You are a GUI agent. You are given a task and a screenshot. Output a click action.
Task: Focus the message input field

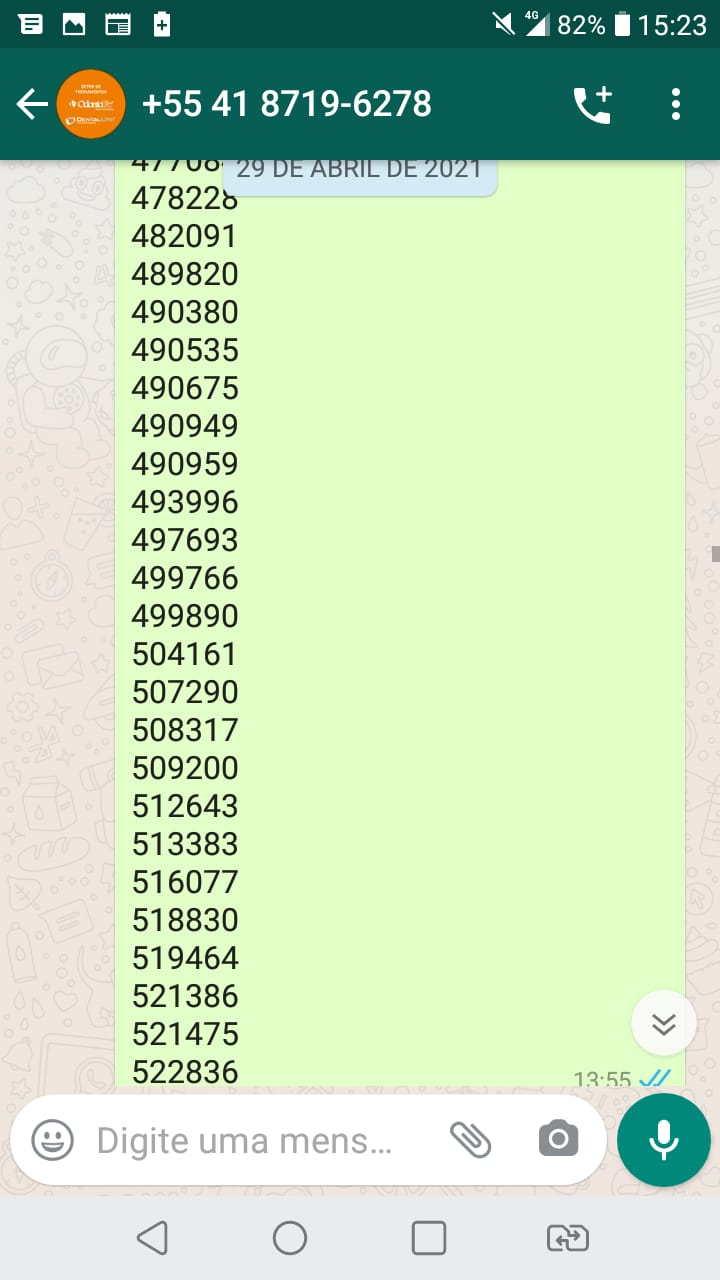[x=245, y=1140]
